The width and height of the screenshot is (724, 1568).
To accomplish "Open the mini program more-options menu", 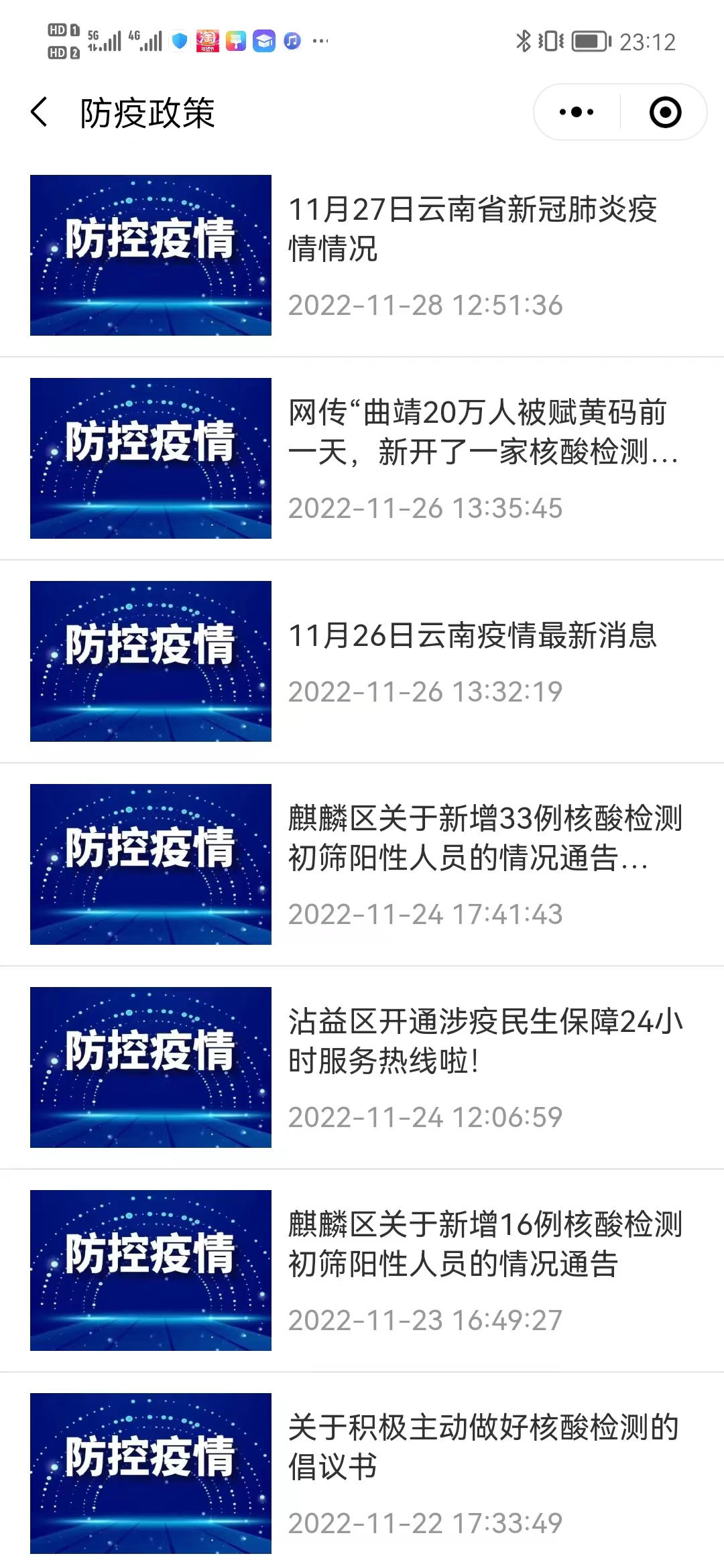I will 577,112.
